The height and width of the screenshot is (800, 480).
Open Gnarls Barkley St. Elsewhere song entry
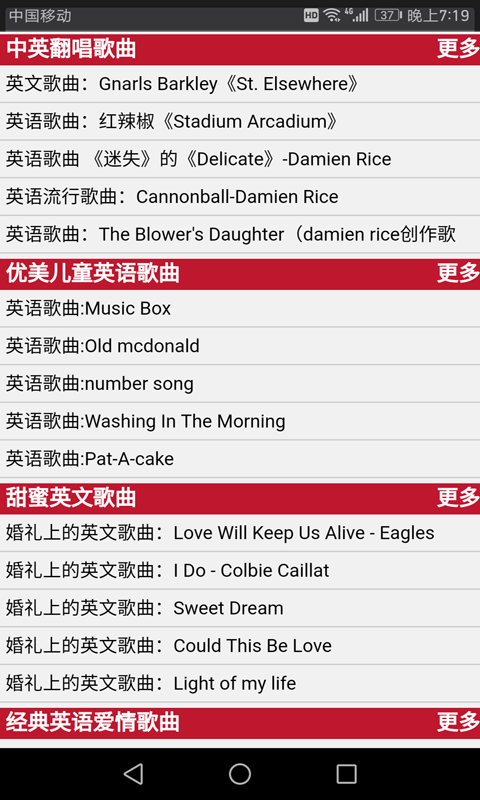pyautogui.click(x=240, y=84)
